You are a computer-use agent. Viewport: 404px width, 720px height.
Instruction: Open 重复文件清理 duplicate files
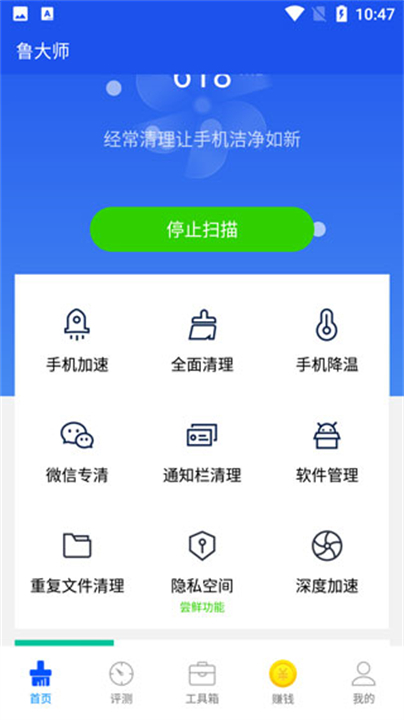(77, 562)
